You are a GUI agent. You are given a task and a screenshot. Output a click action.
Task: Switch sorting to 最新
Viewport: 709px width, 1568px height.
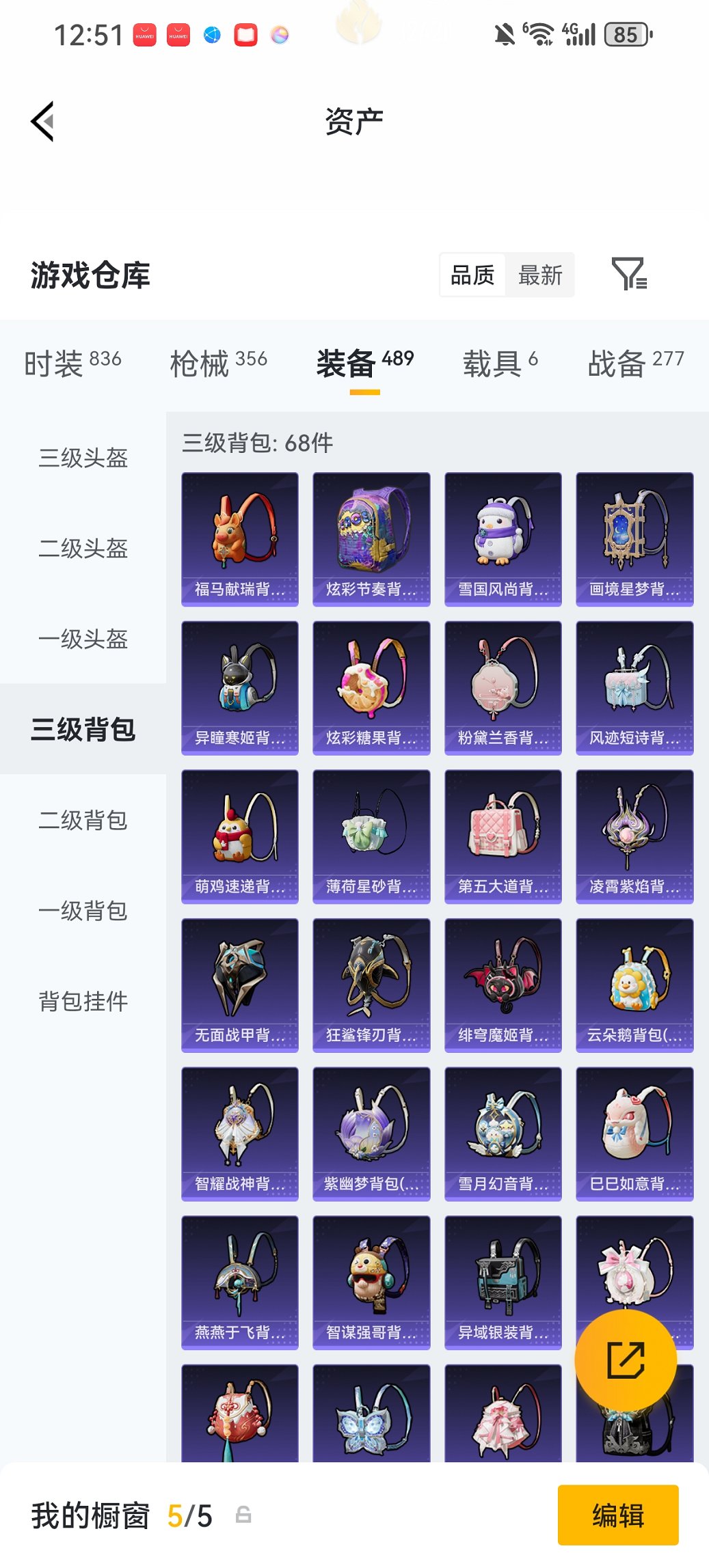(541, 275)
